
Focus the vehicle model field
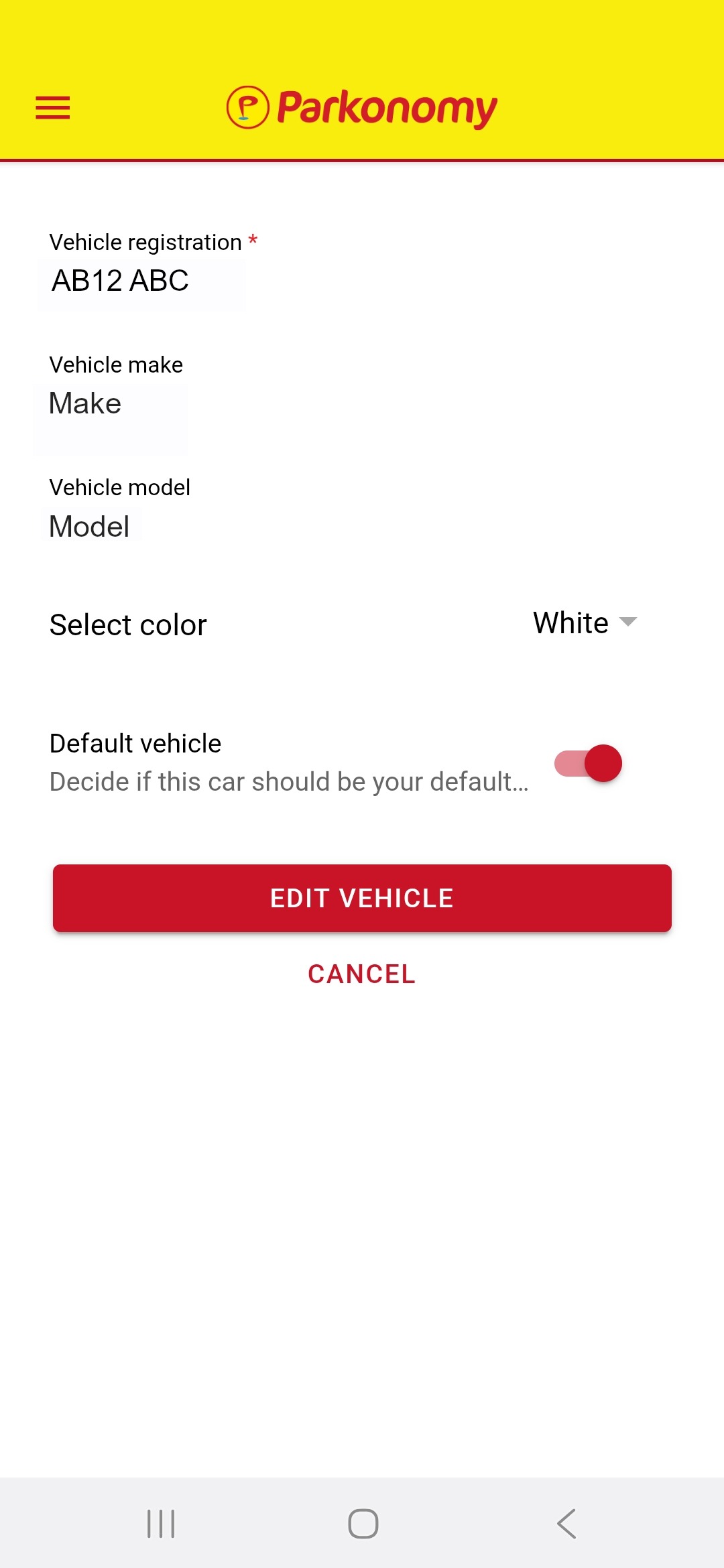point(90,527)
